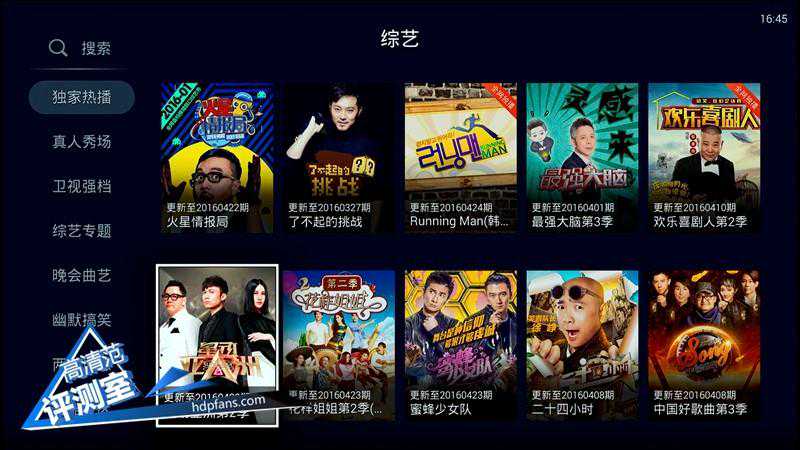Open 花样姐姐第2季 tile
Image resolution: width=800 pixels, height=450 pixels.
[338, 344]
